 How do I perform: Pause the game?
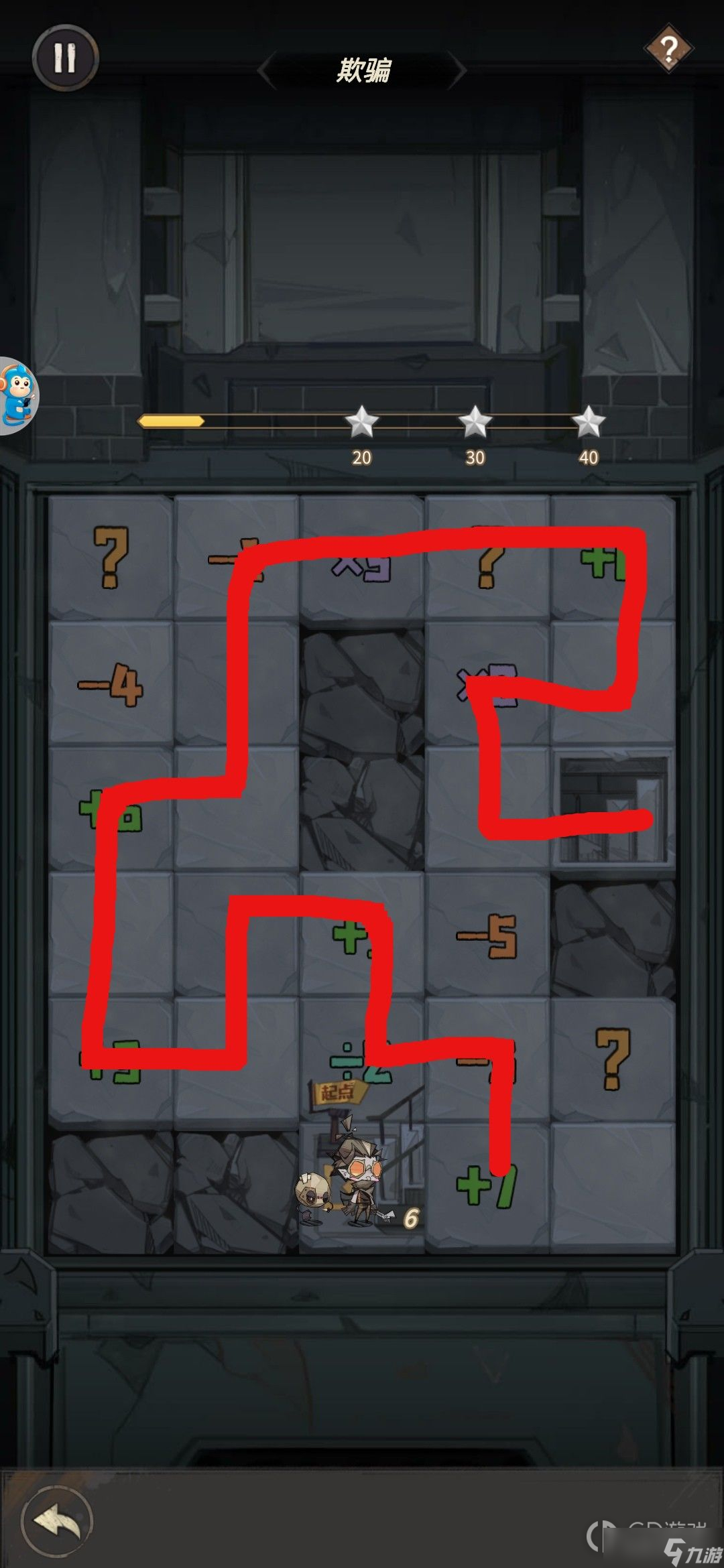(x=65, y=58)
